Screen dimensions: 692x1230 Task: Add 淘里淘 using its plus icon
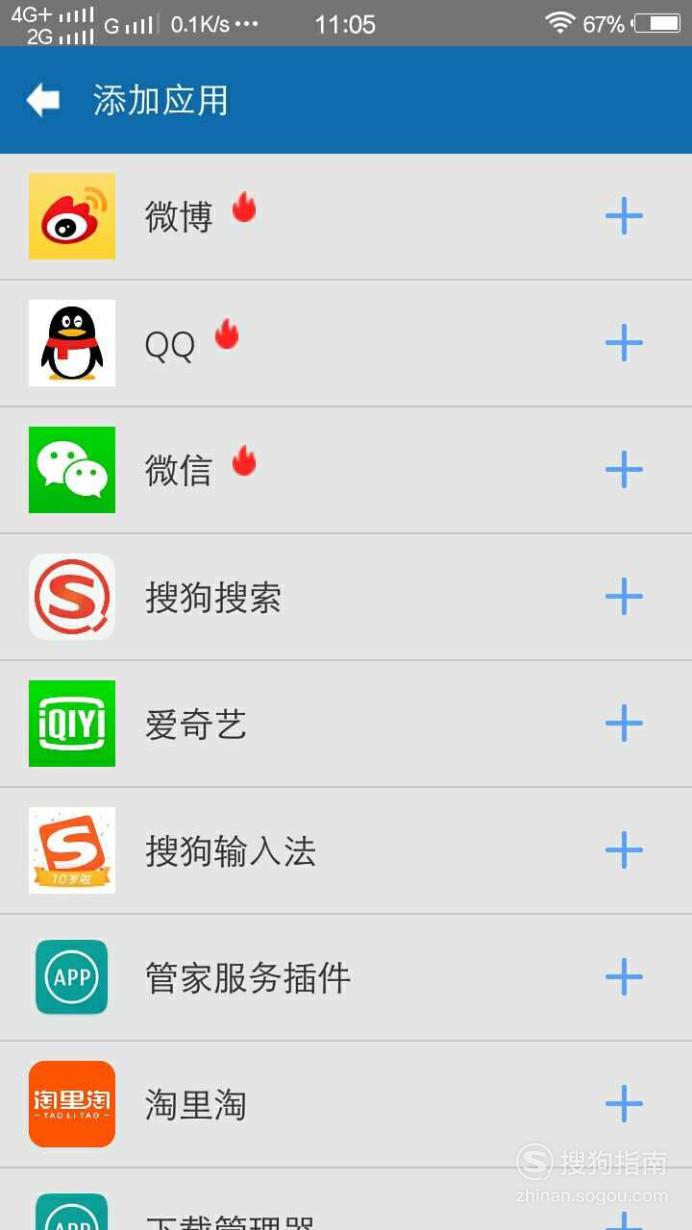tap(624, 1105)
